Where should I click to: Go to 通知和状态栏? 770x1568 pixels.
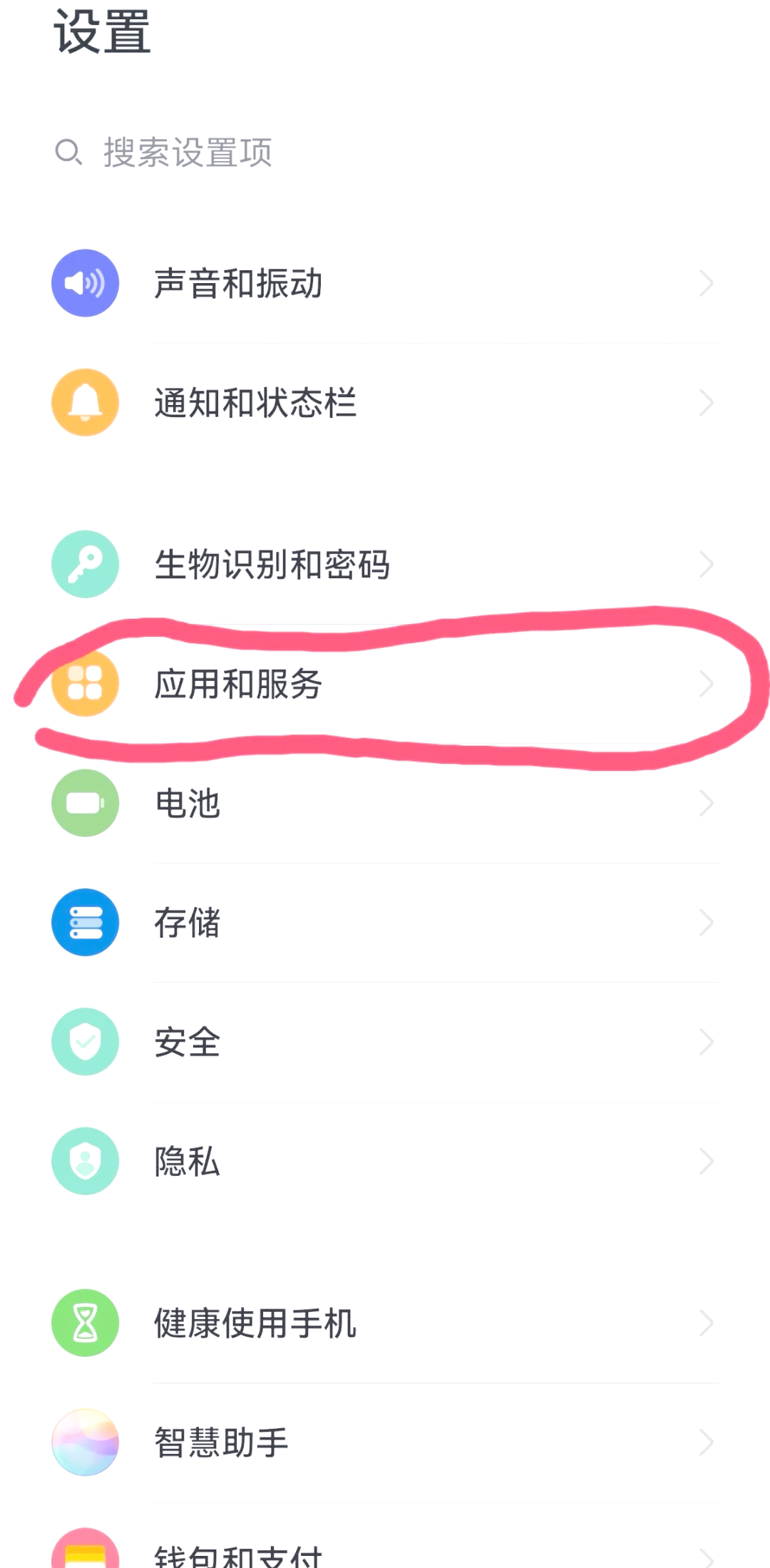pyautogui.click(x=385, y=403)
